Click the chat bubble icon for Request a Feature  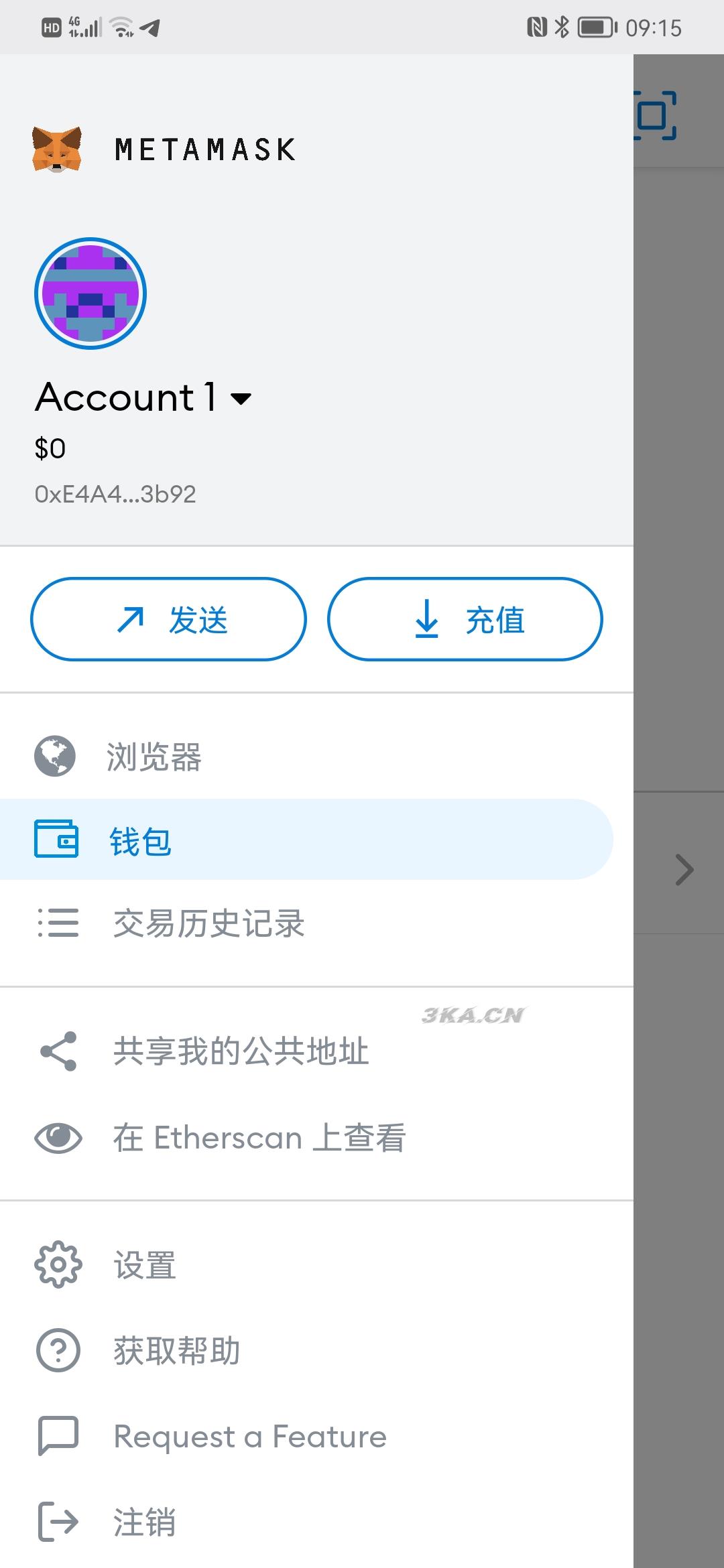(x=56, y=1434)
